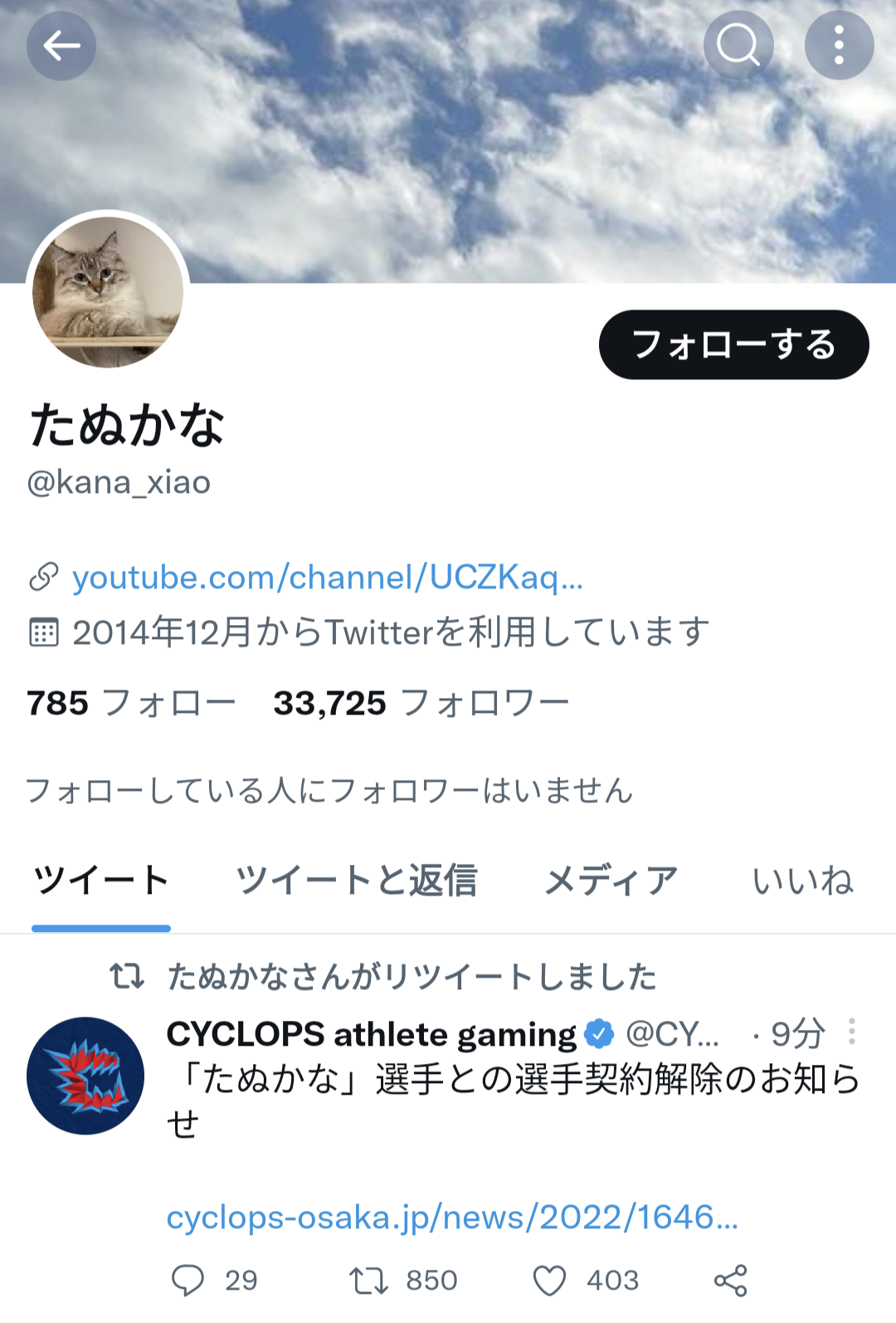
Task: Open the youtube.com channel link
Action: [327, 578]
